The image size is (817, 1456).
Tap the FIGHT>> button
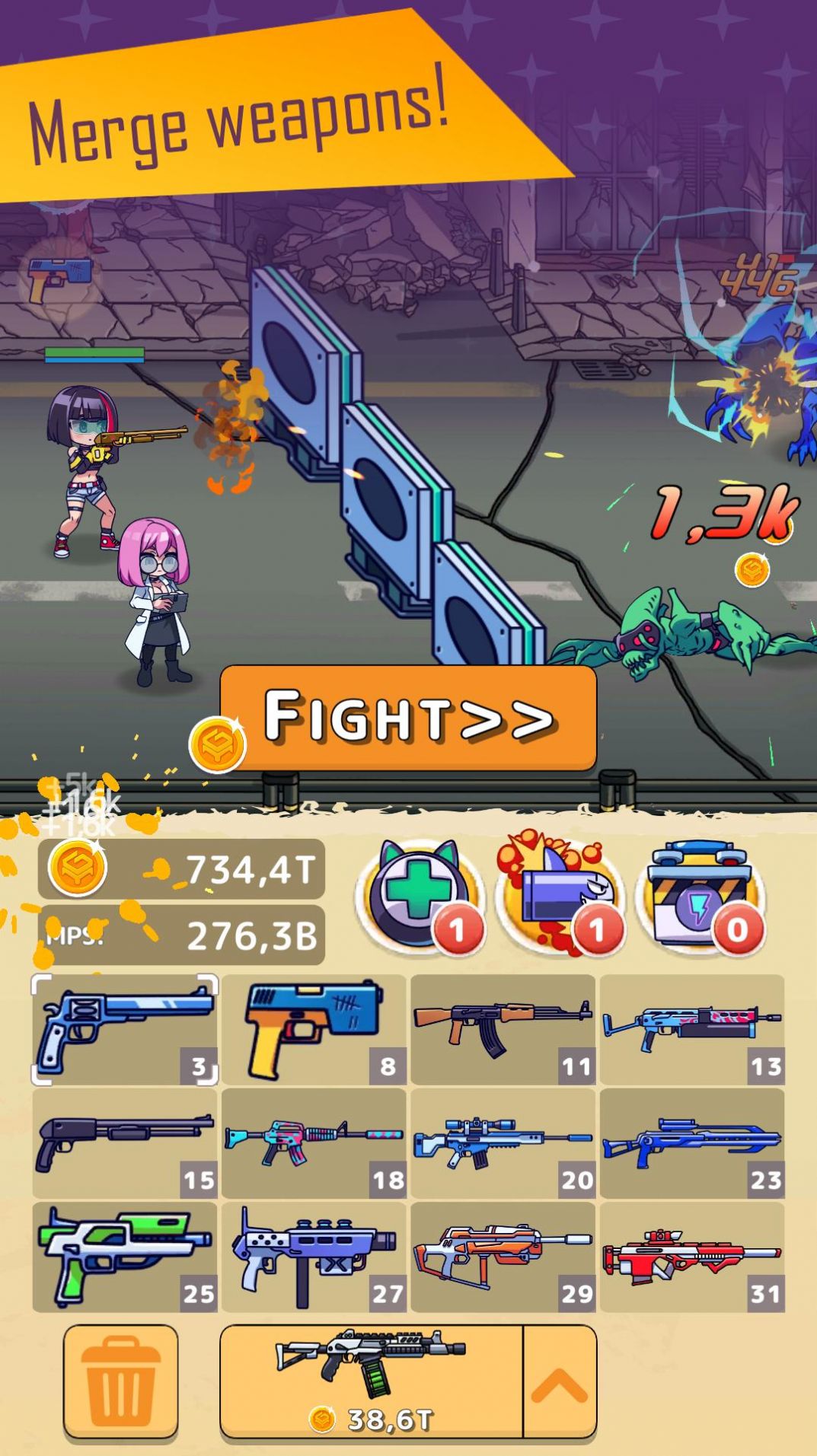tap(408, 715)
